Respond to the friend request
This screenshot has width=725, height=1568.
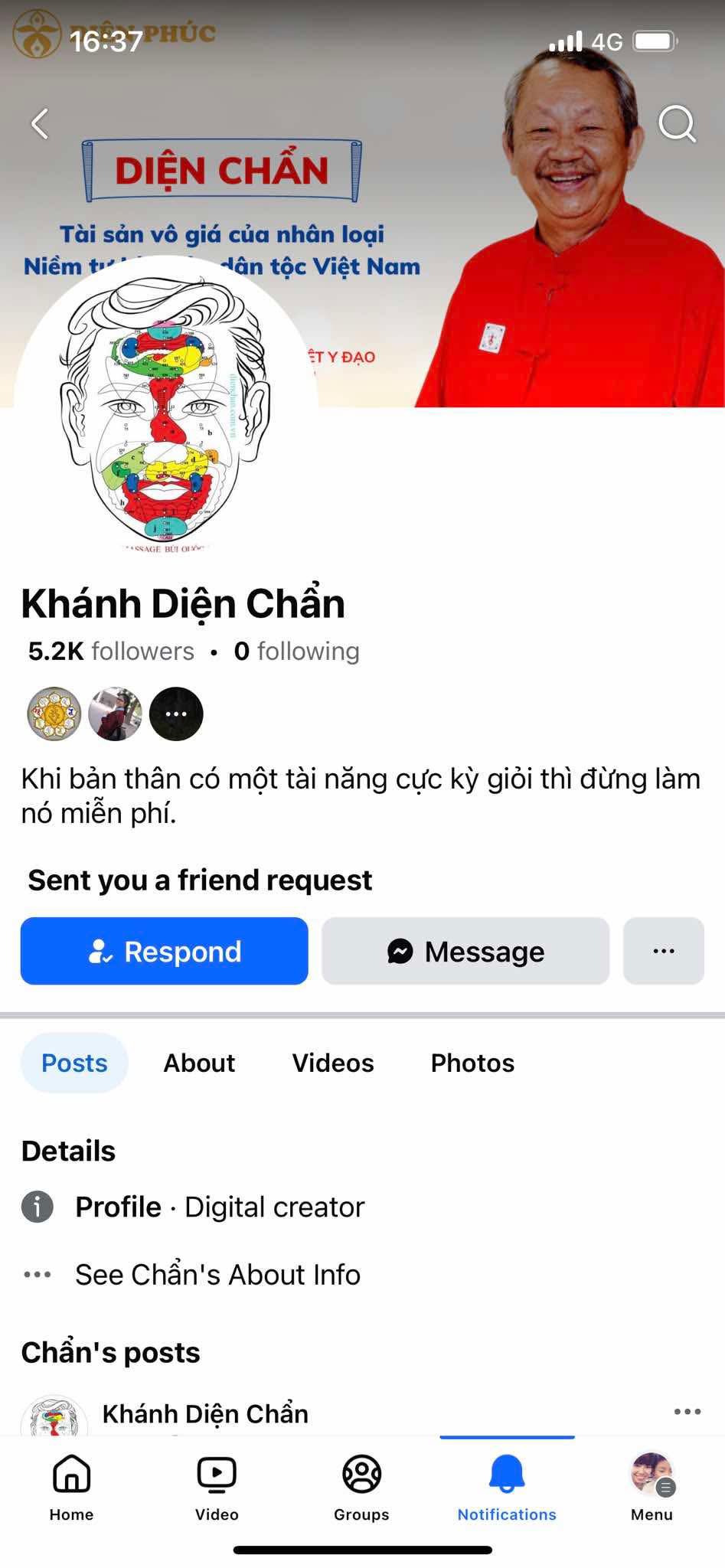coord(164,951)
